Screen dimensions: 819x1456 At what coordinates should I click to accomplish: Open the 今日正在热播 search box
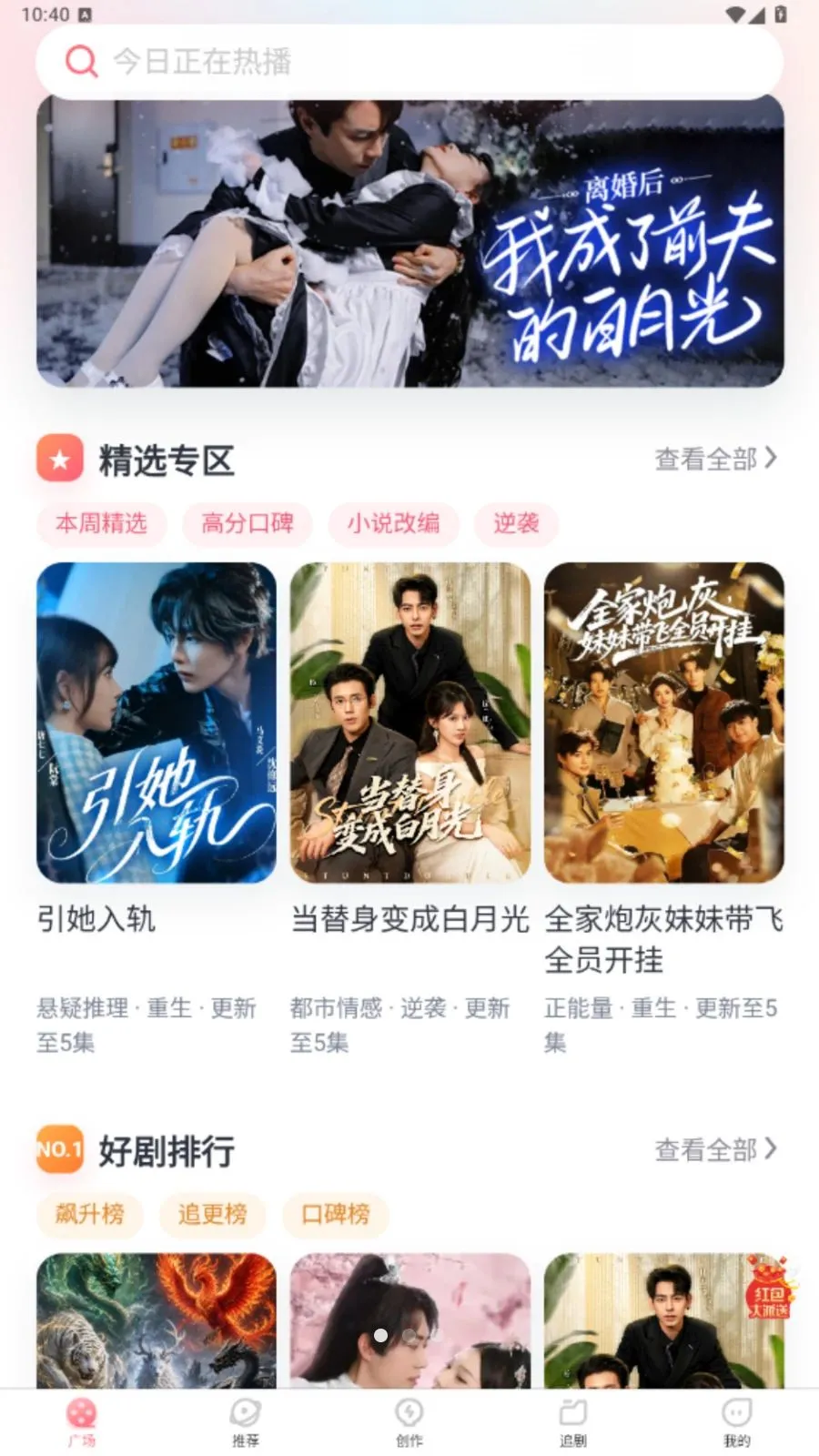tap(409, 62)
